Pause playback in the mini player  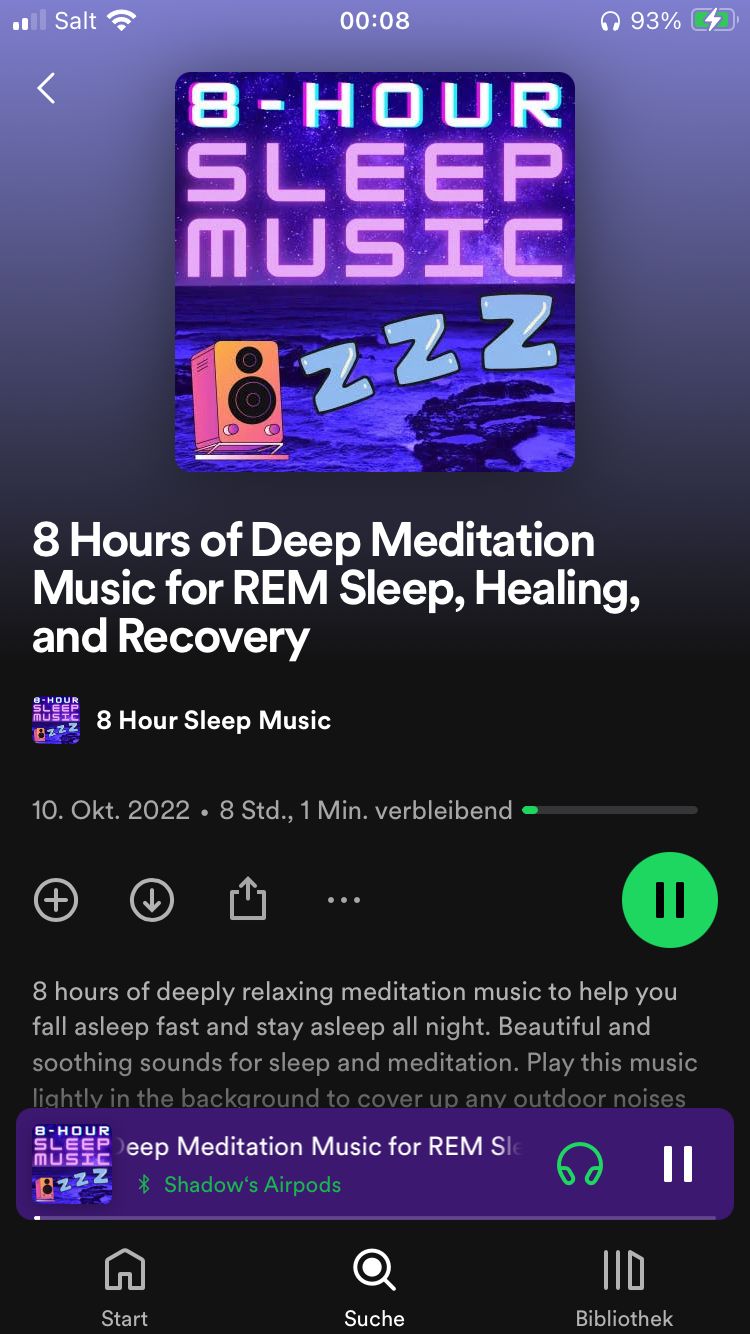677,1164
